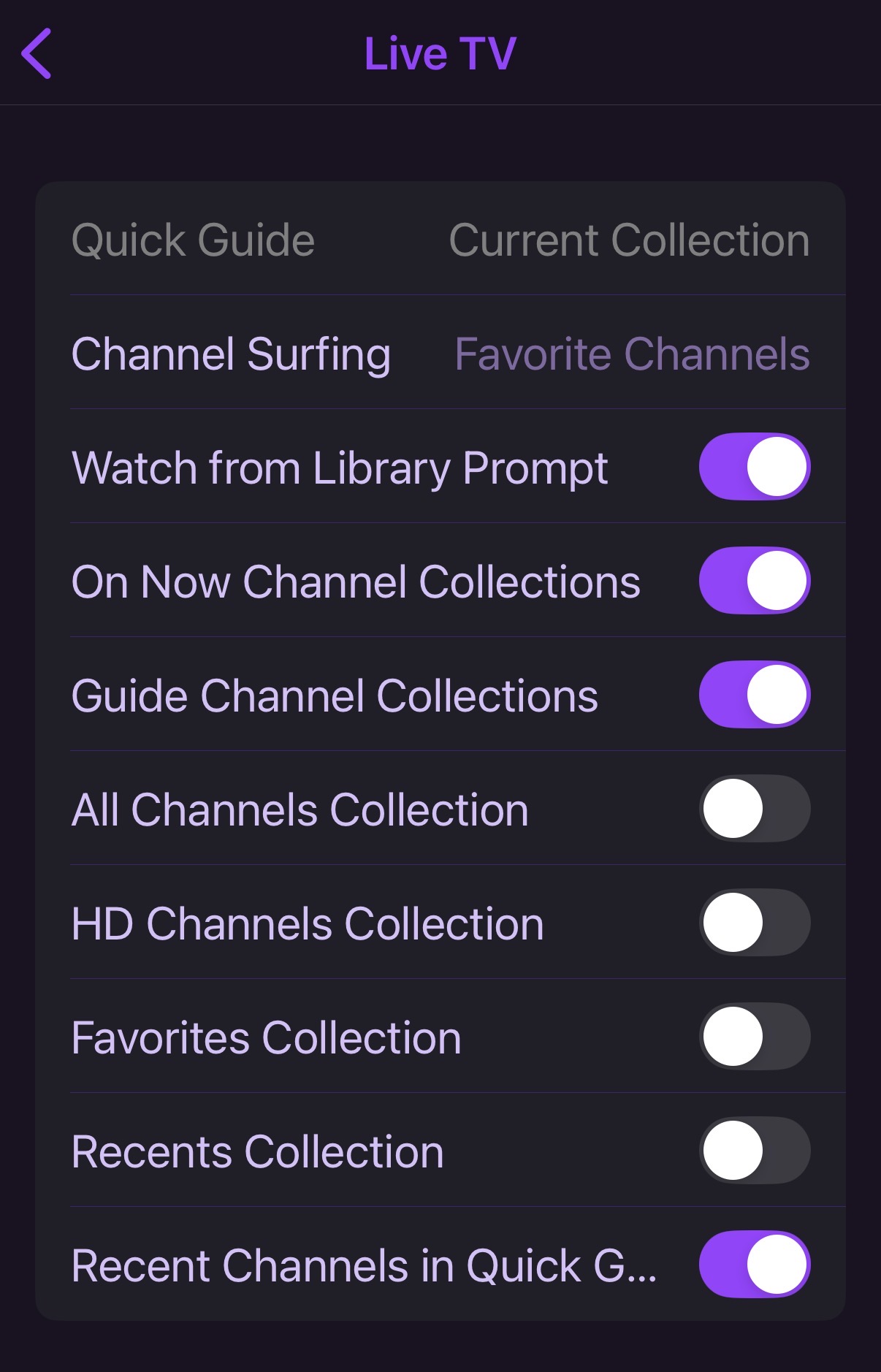881x1372 pixels.
Task: Go back from Live TV settings
Action: coord(37,53)
